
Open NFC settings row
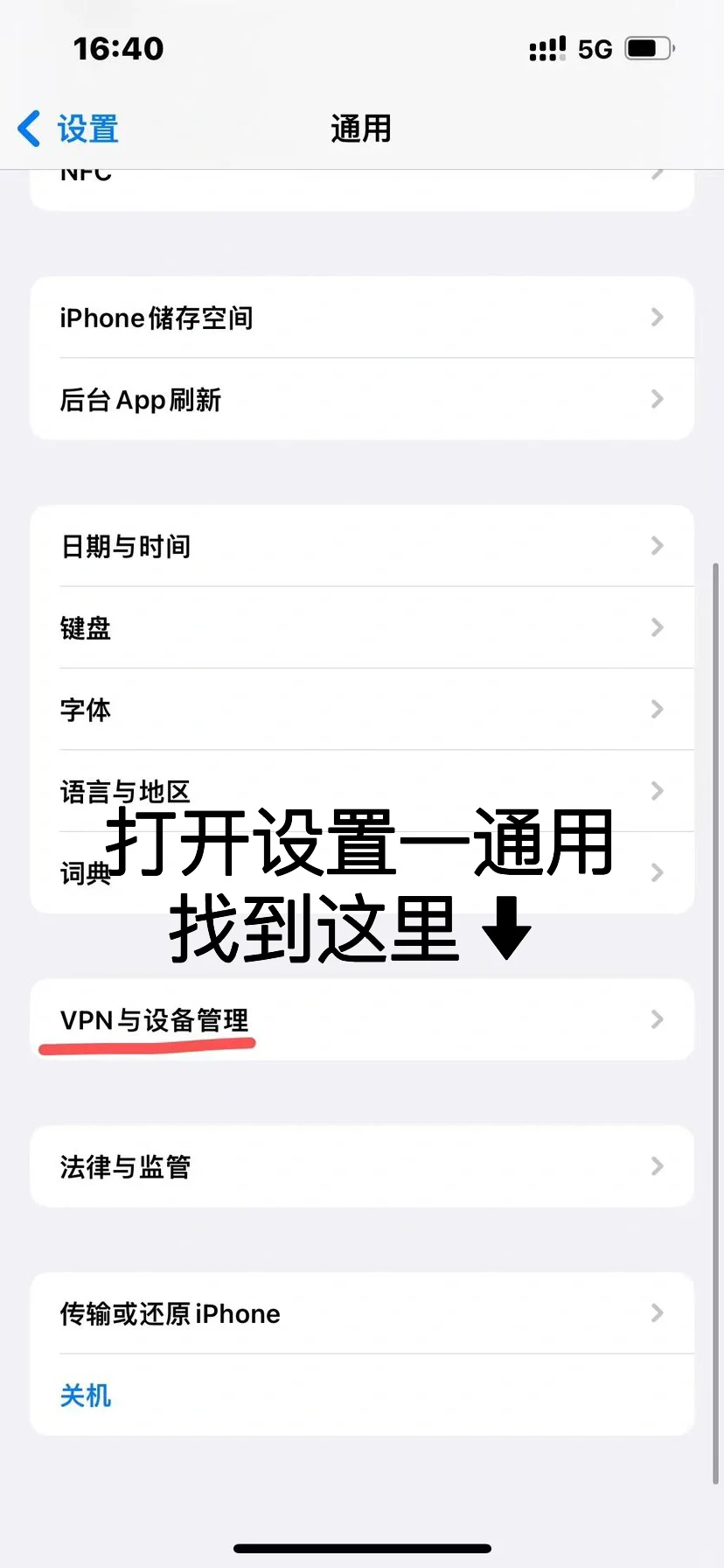pos(362,172)
